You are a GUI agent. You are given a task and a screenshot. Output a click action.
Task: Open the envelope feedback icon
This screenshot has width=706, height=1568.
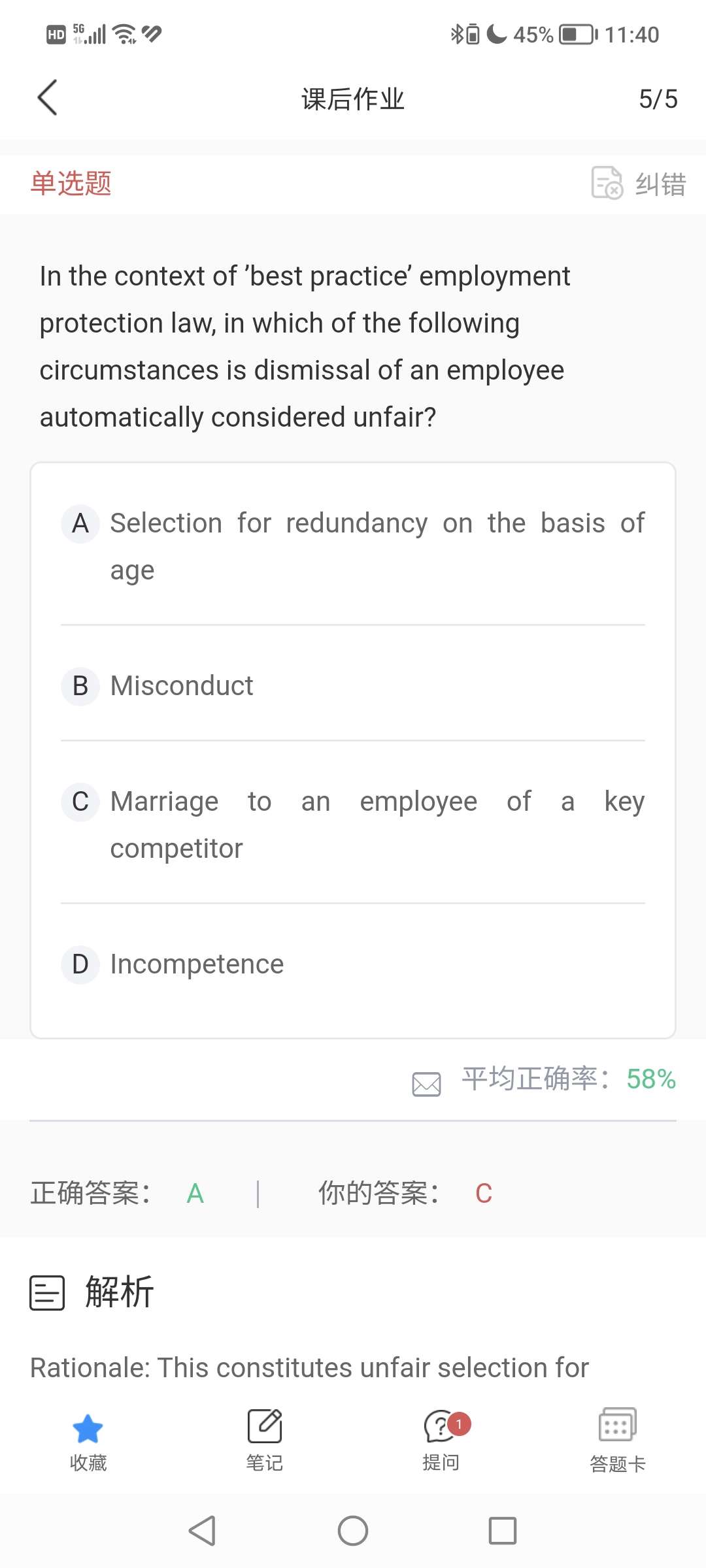(426, 1084)
